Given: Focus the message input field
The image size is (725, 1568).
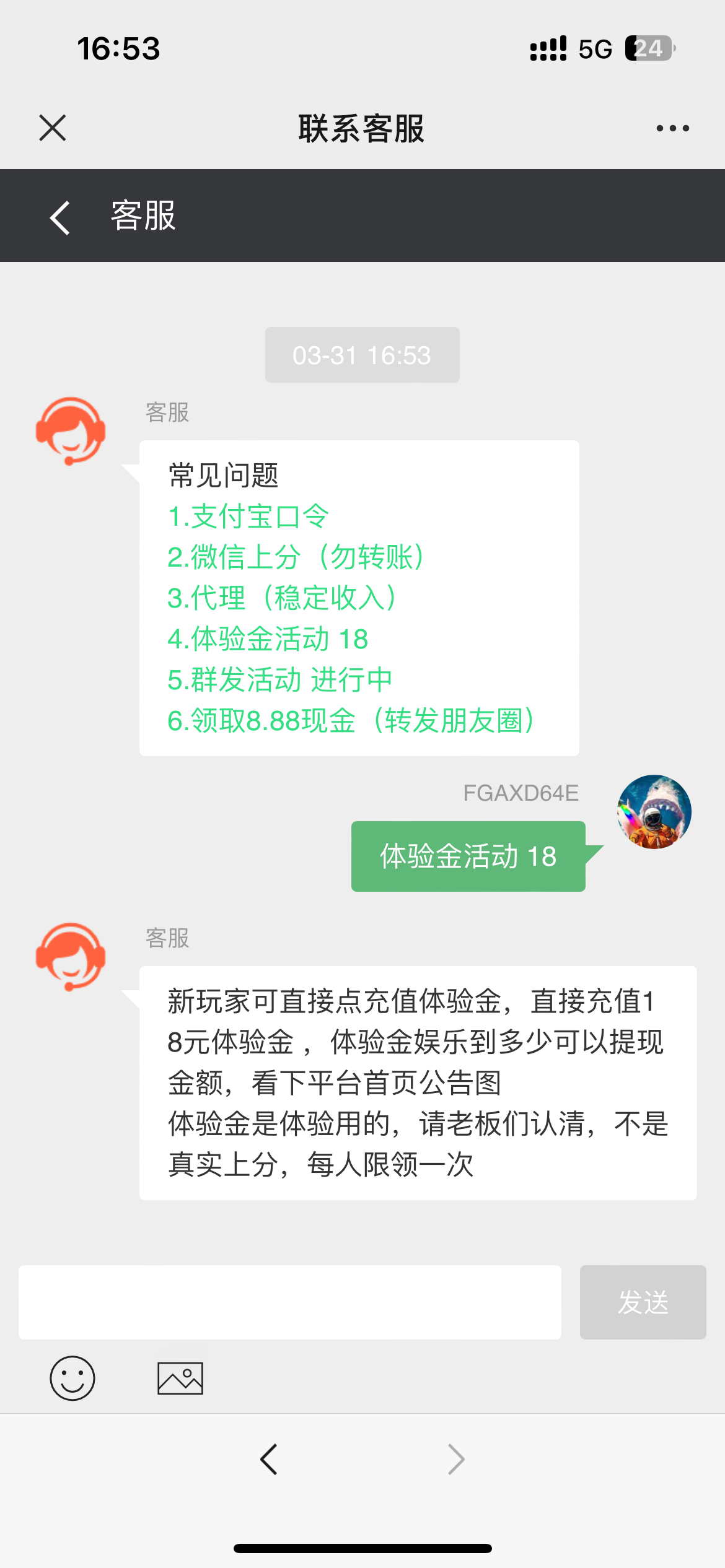Looking at the screenshot, I should click(x=289, y=1302).
